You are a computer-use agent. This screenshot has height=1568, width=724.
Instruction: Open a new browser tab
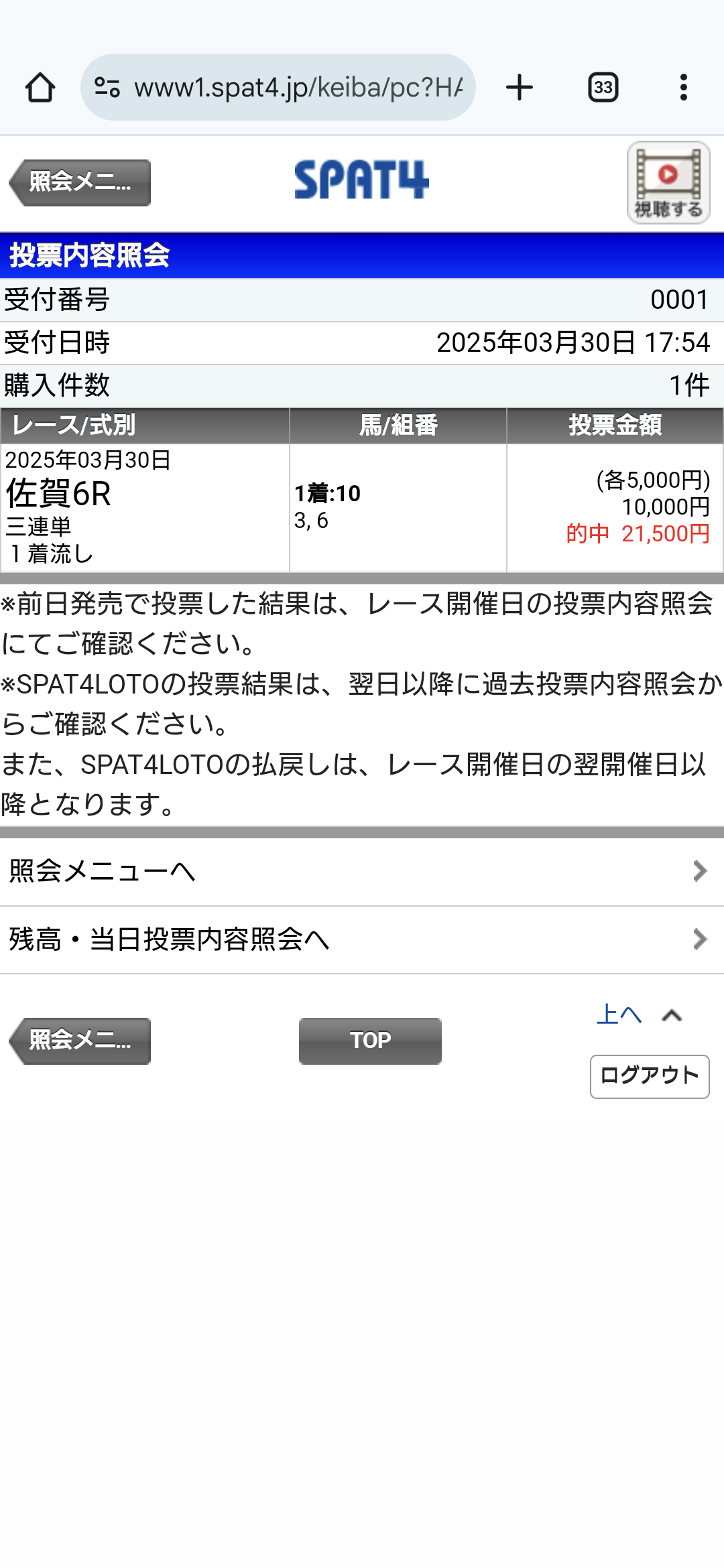click(519, 88)
